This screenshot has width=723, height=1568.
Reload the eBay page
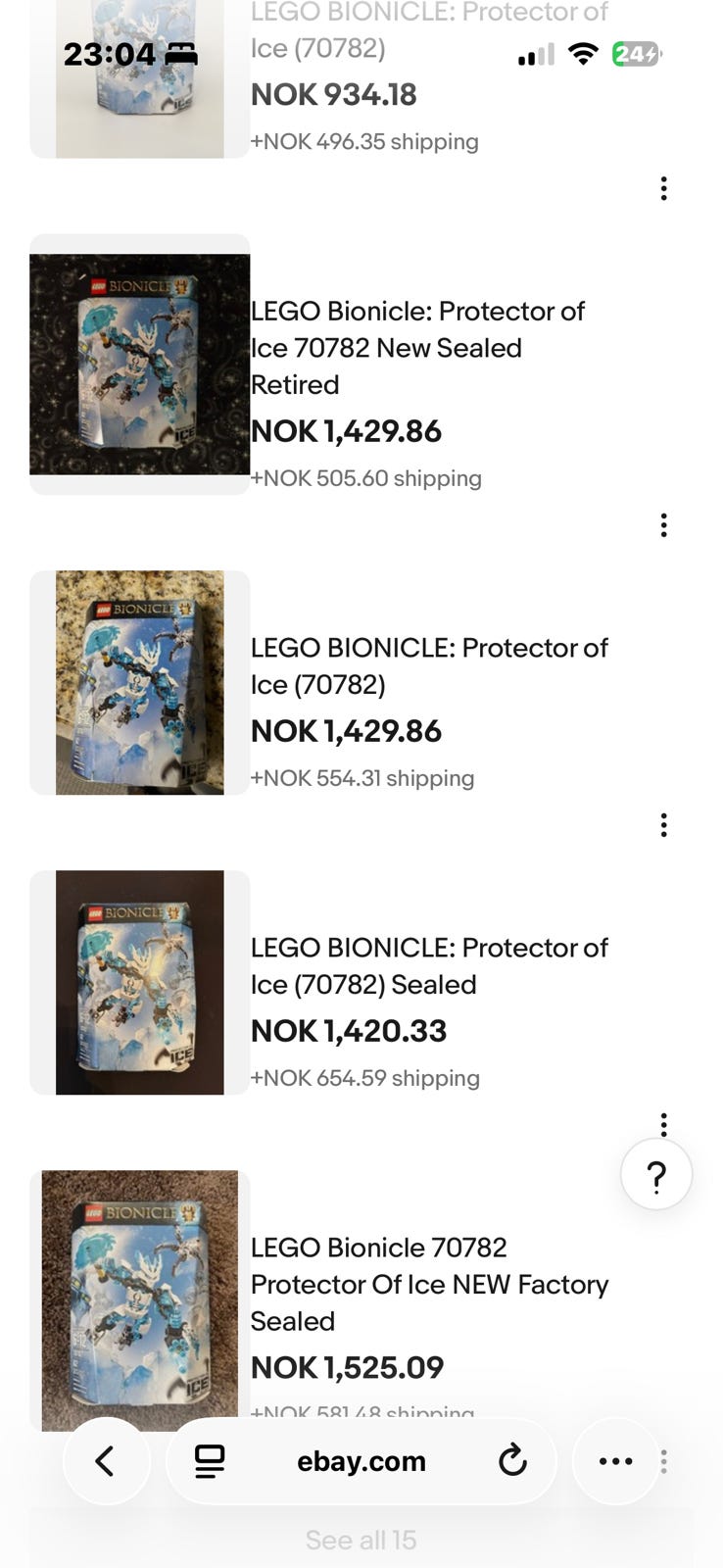[512, 1461]
